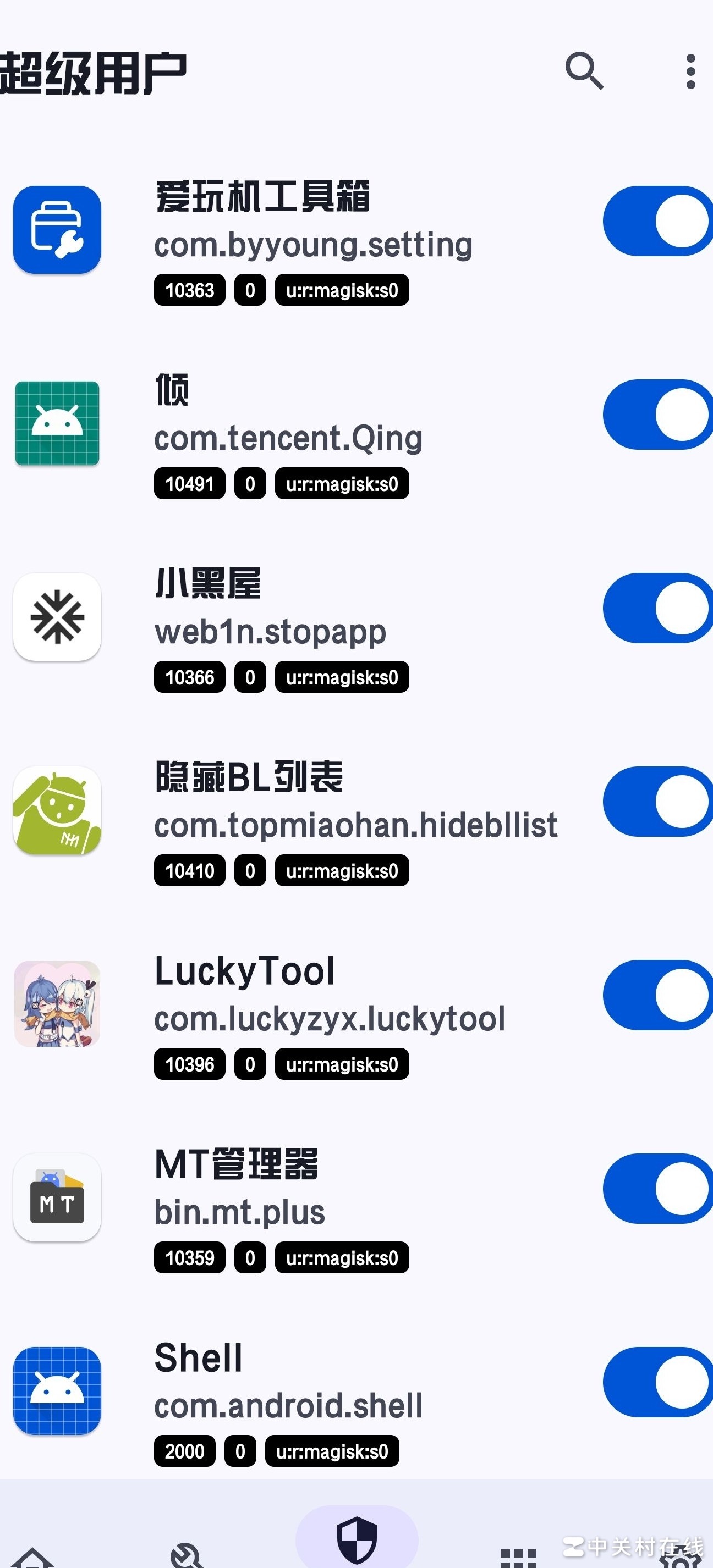Tap the MT管理器 bin.mt.plus row
The image size is (713, 1568).
(x=239, y=1211)
